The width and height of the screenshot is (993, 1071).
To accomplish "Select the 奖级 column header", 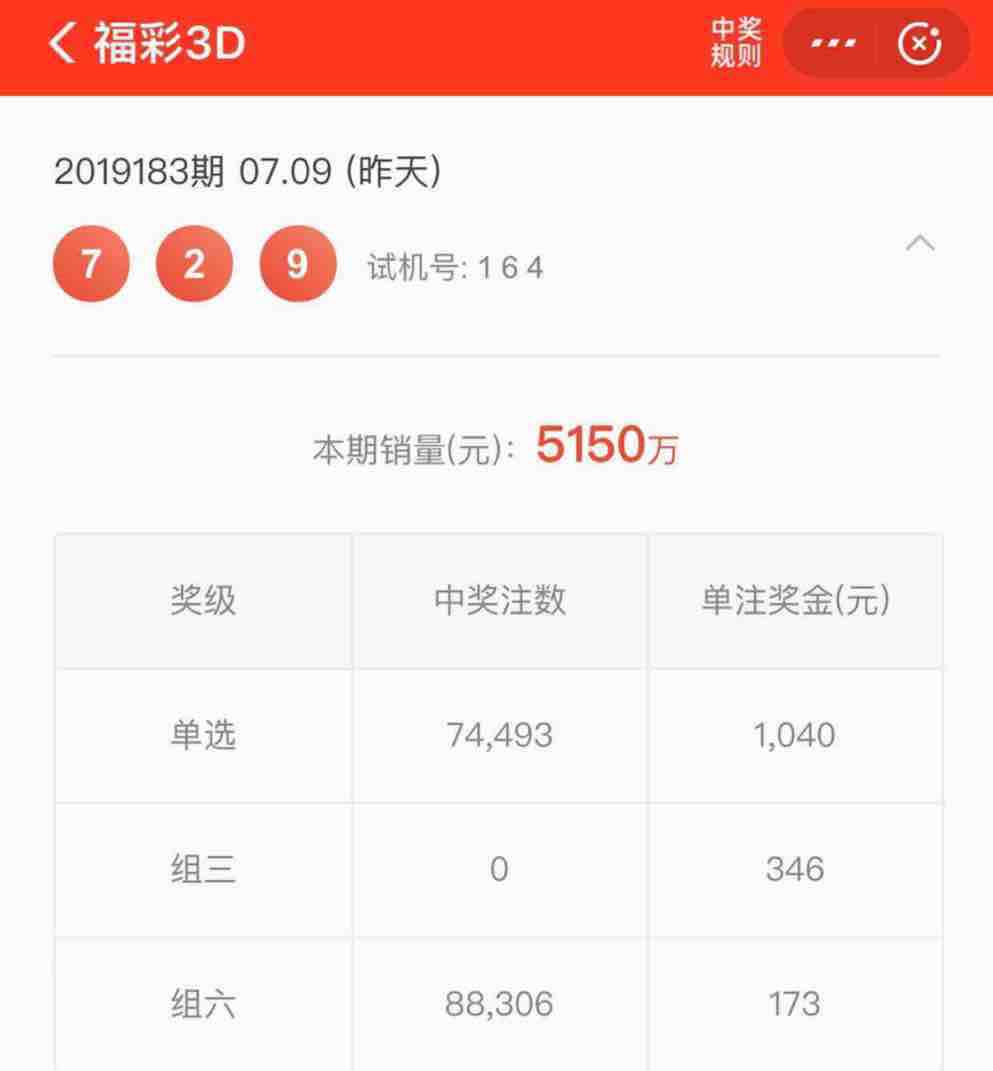I will (202, 600).
